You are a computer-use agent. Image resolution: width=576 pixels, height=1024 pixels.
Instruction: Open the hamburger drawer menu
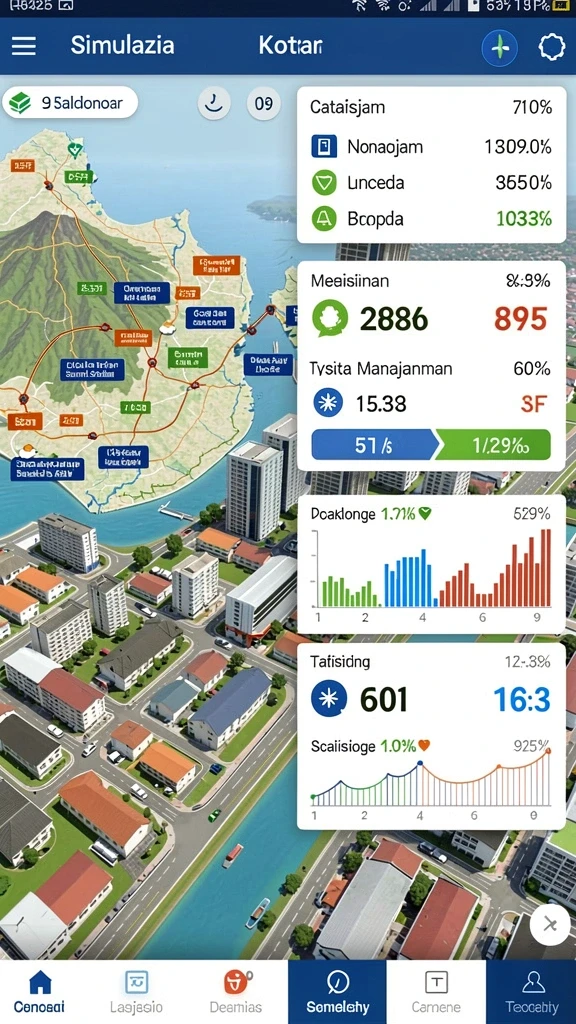(x=24, y=46)
